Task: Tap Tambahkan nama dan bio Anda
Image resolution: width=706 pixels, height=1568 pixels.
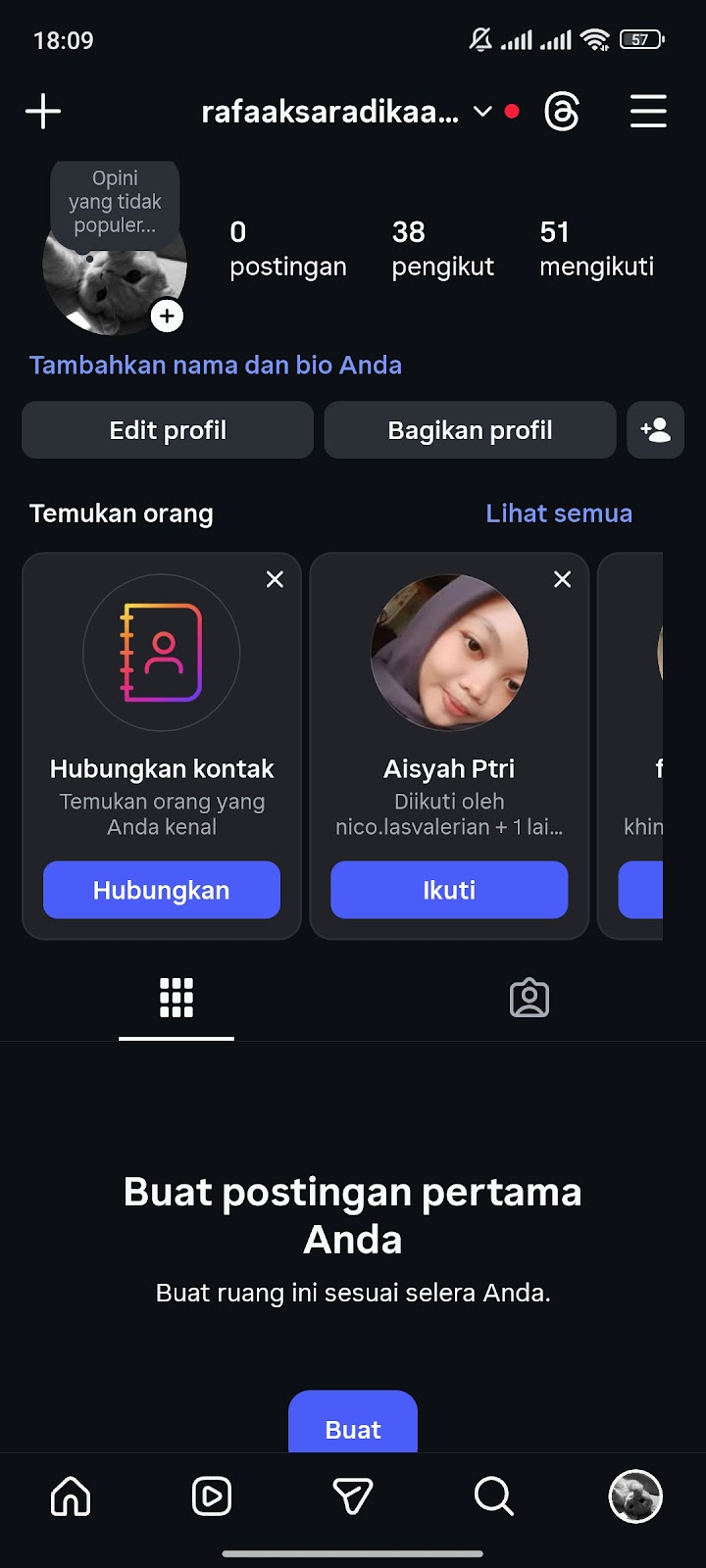Action: tap(216, 366)
